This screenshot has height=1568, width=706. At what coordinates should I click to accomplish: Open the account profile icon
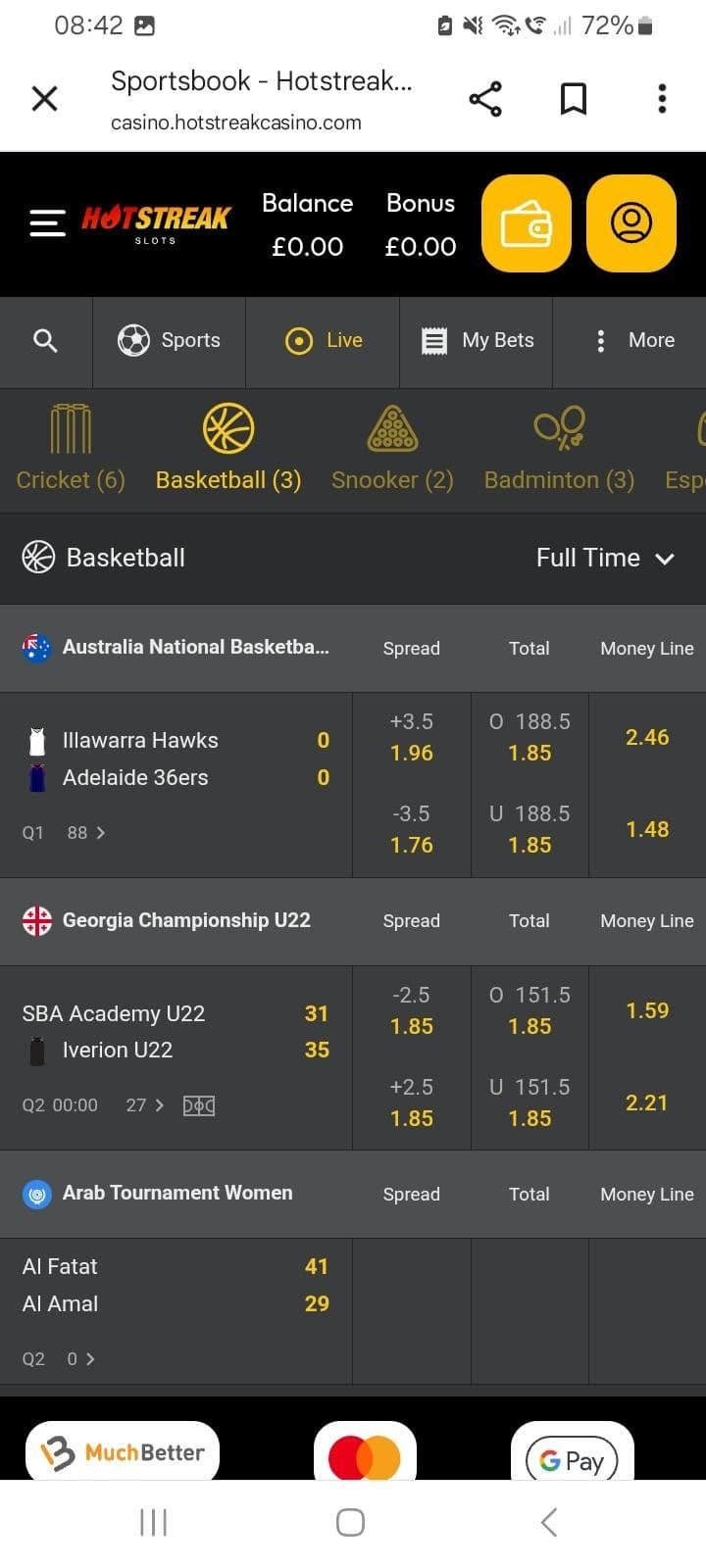630,222
